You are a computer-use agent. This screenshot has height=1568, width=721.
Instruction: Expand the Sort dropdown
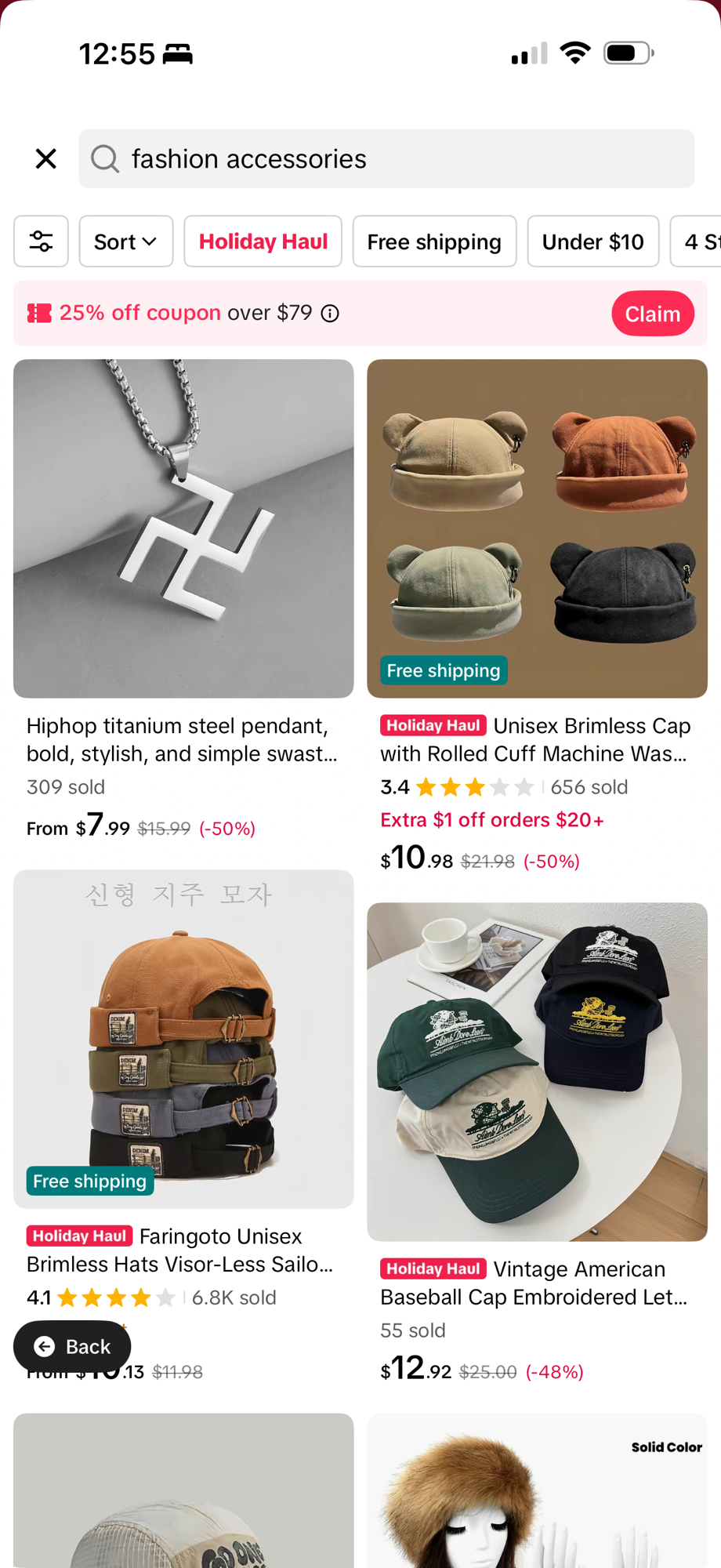[125, 241]
